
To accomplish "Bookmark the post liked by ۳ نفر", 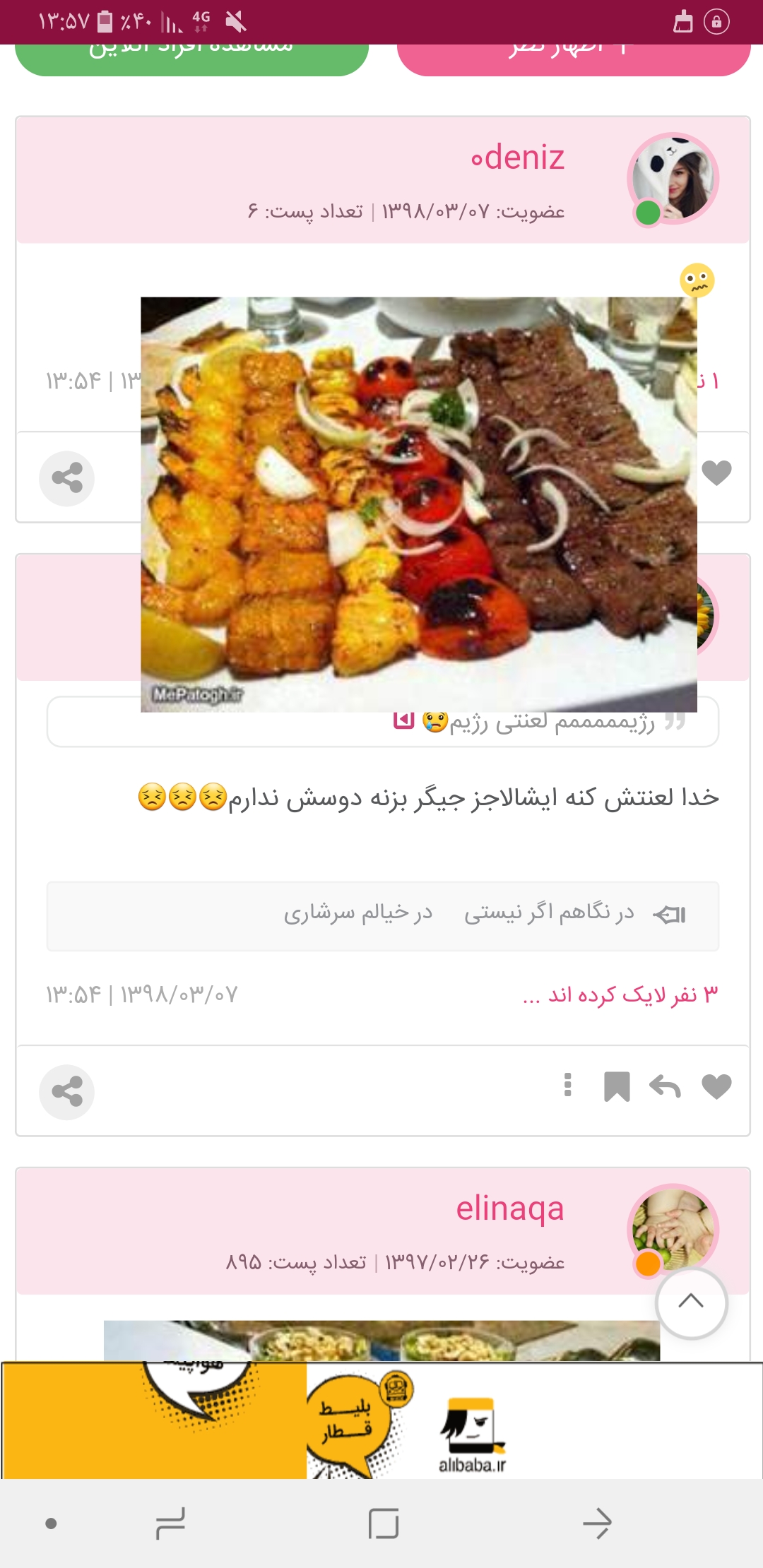I will [617, 1086].
